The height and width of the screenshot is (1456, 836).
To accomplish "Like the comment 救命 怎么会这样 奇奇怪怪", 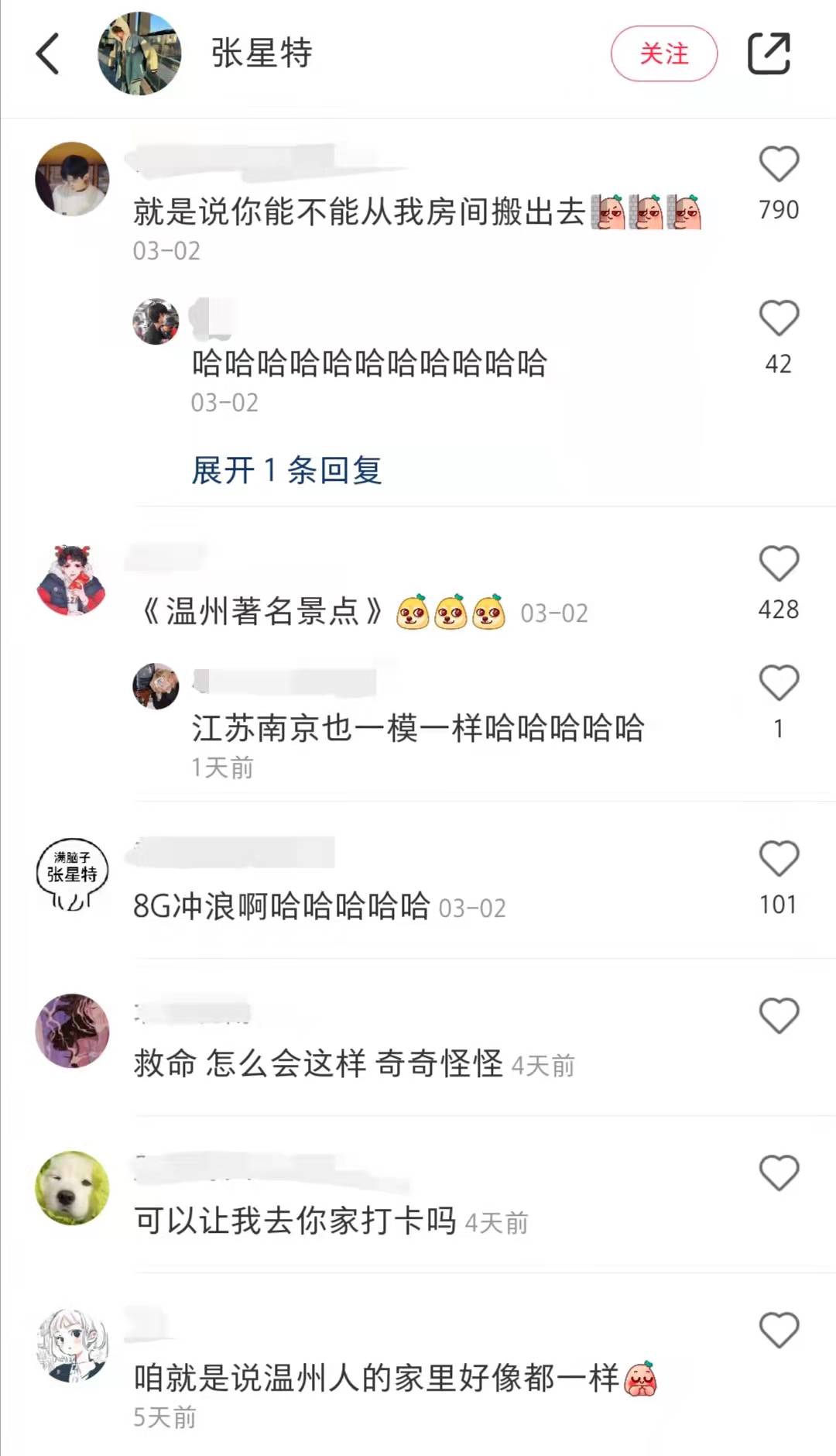I will pyautogui.click(x=778, y=1016).
